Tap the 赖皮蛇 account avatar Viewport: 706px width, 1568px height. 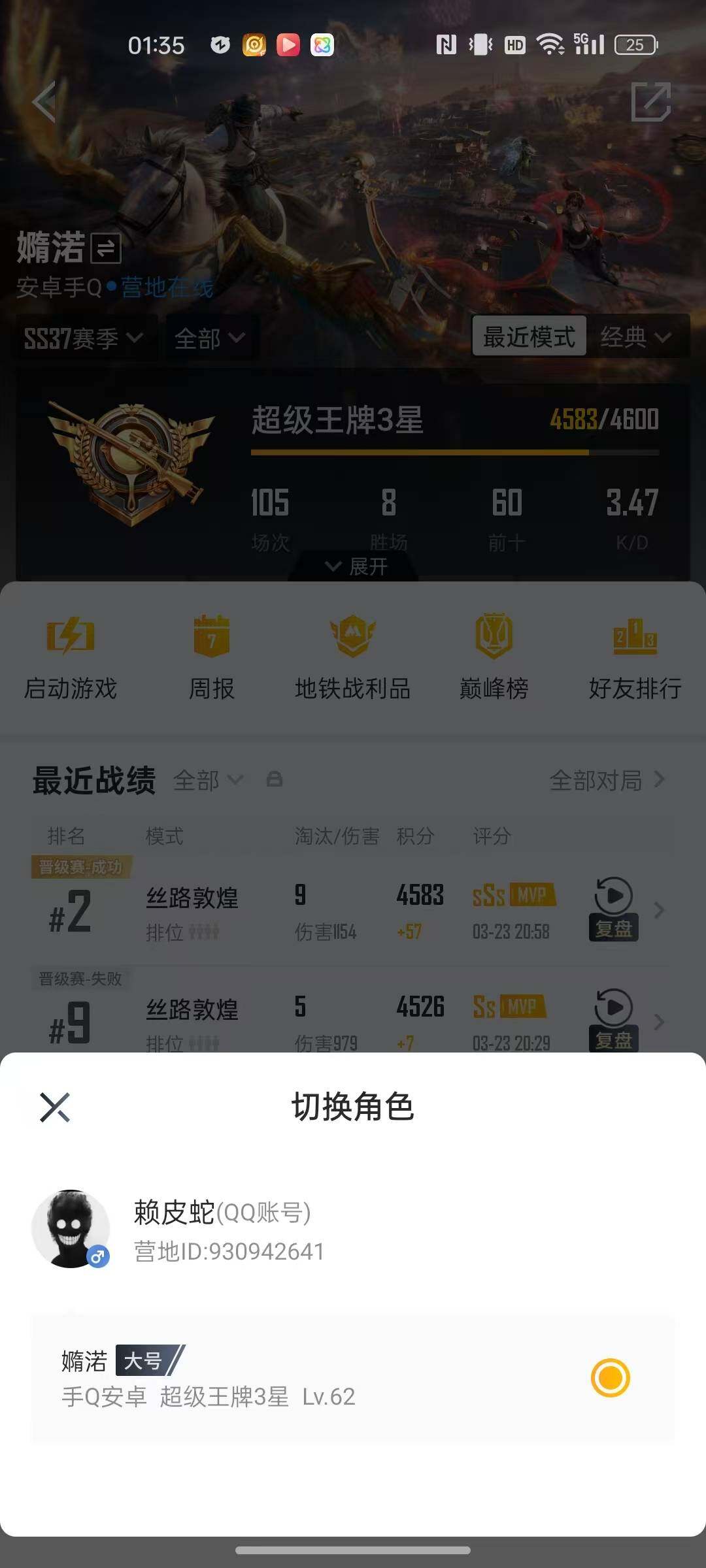(71, 1227)
